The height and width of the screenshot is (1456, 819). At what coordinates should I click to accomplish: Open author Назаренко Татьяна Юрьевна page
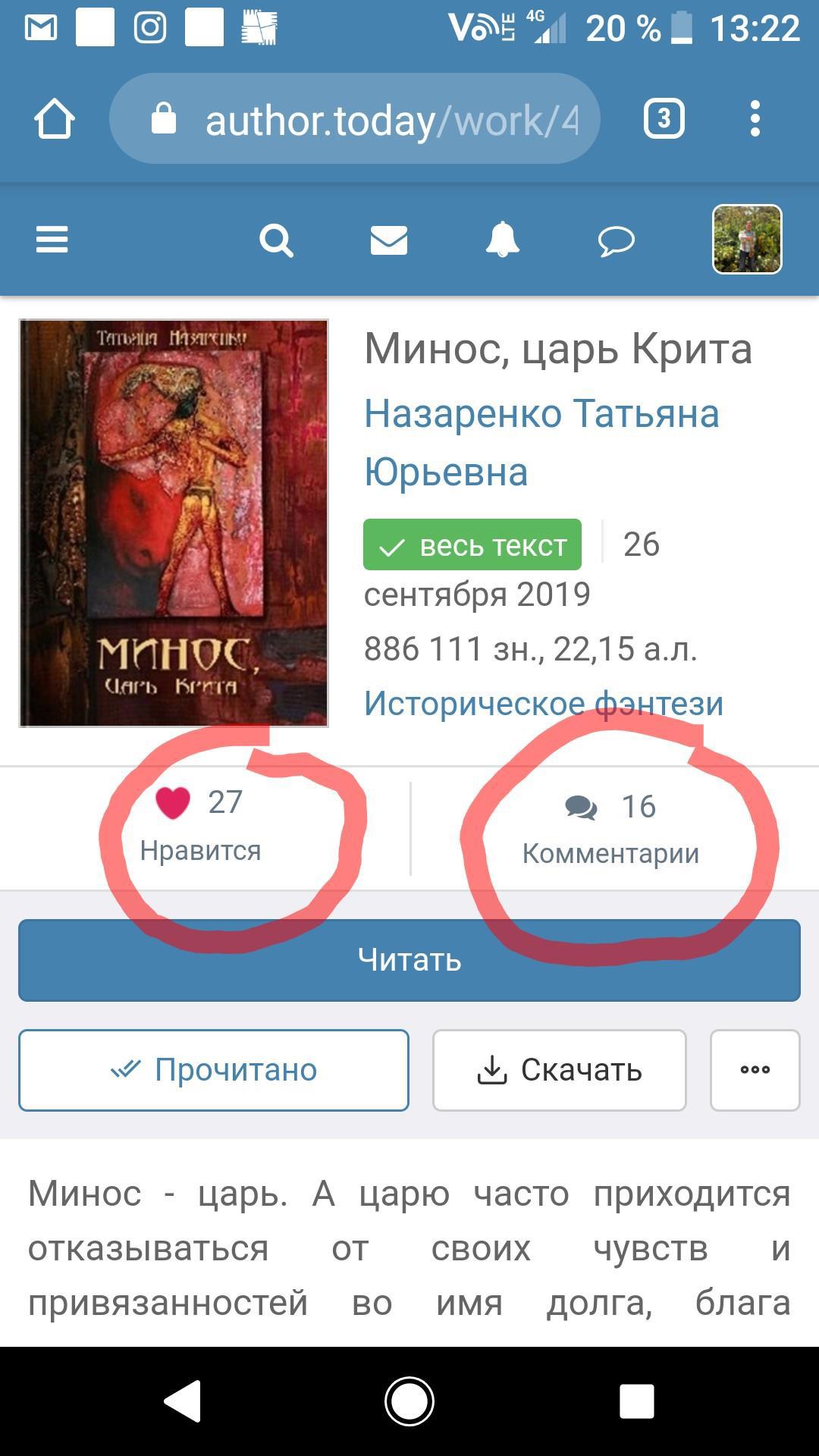[541, 442]
